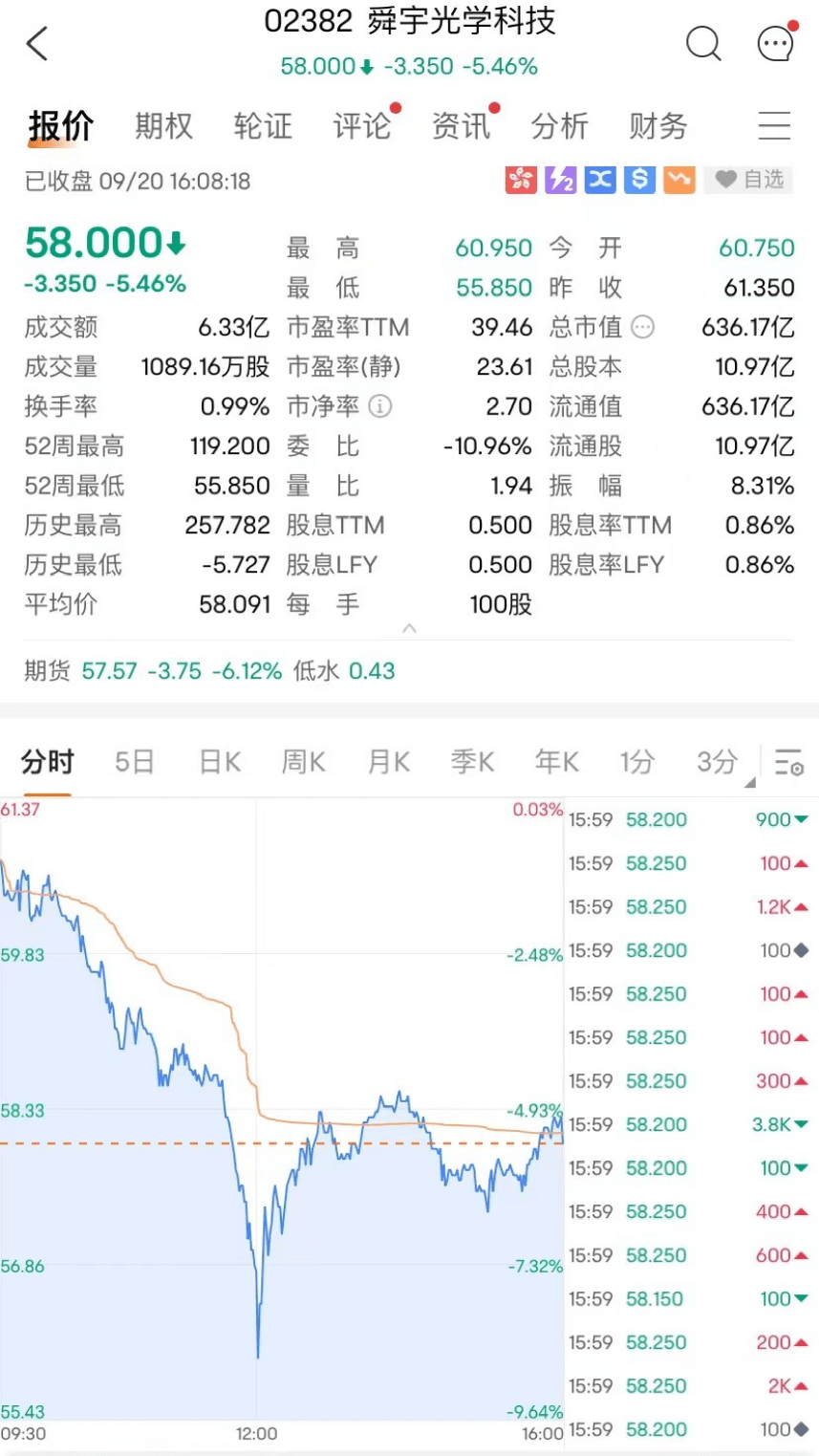This screenshot has height=1456, width=819.
Task: Select the 5日 chart period
Action: tap(135, 762)
